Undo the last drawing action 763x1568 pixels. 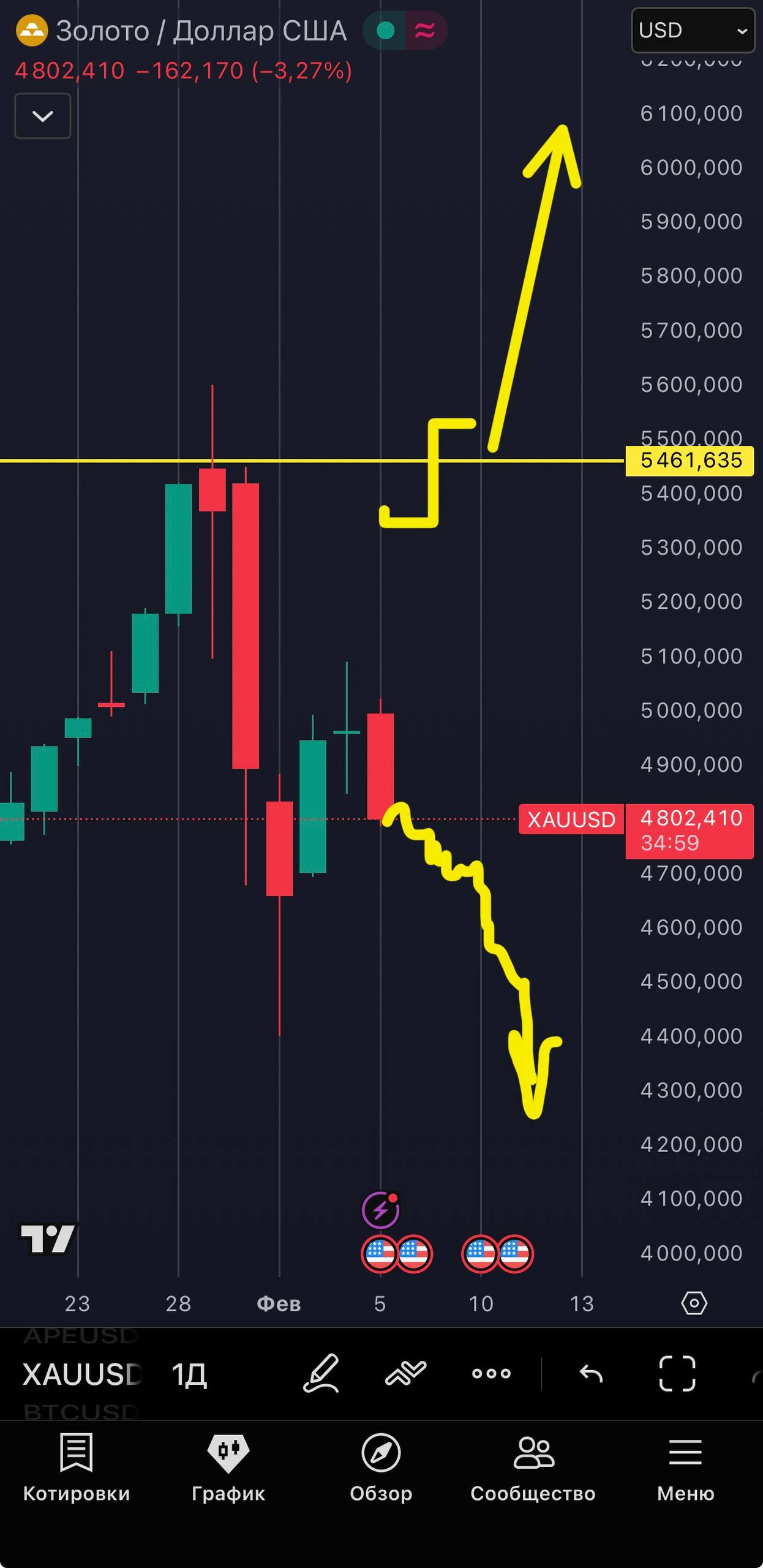[x=591, y=1374]
